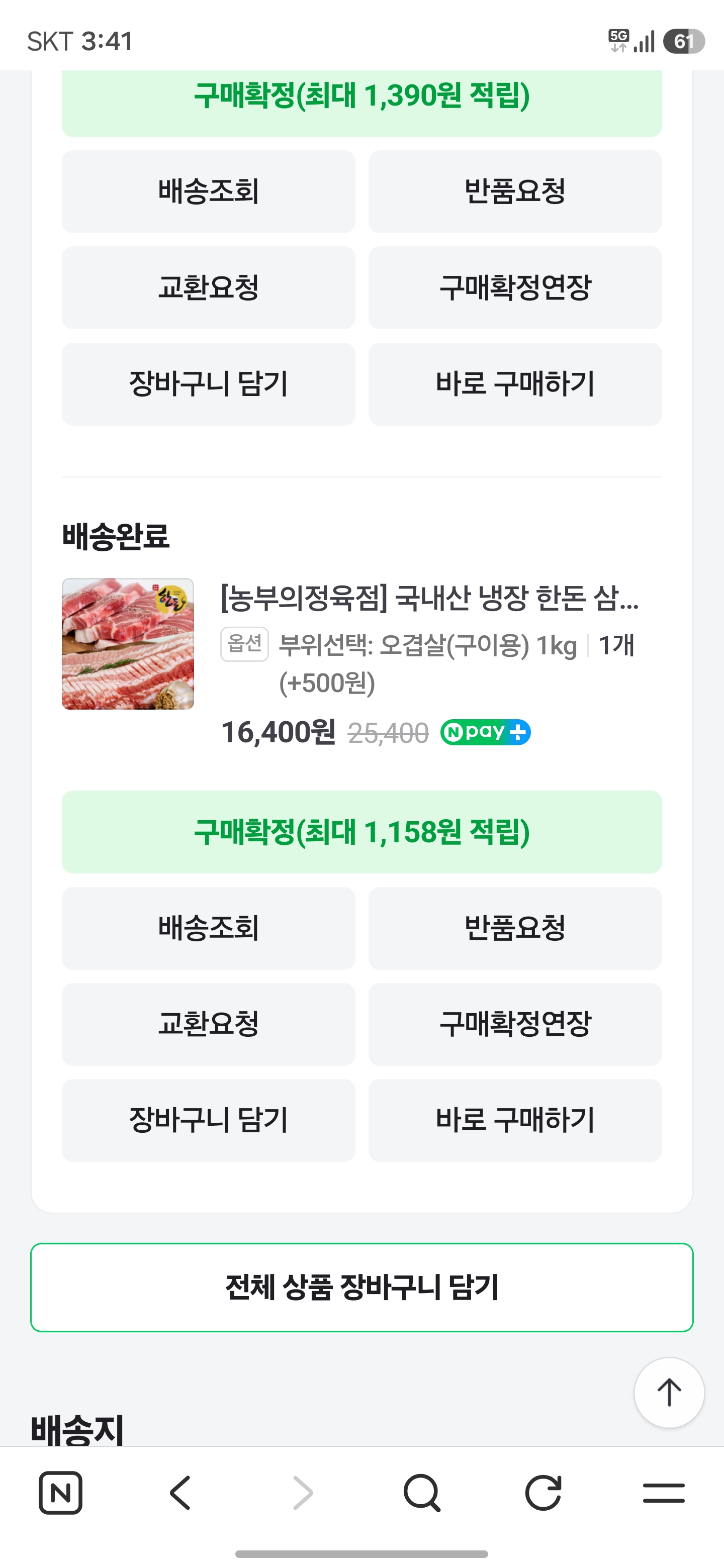Open search from the bottom toolbar
This screenshot has width=724, height=1568.
click(421, 1493)
